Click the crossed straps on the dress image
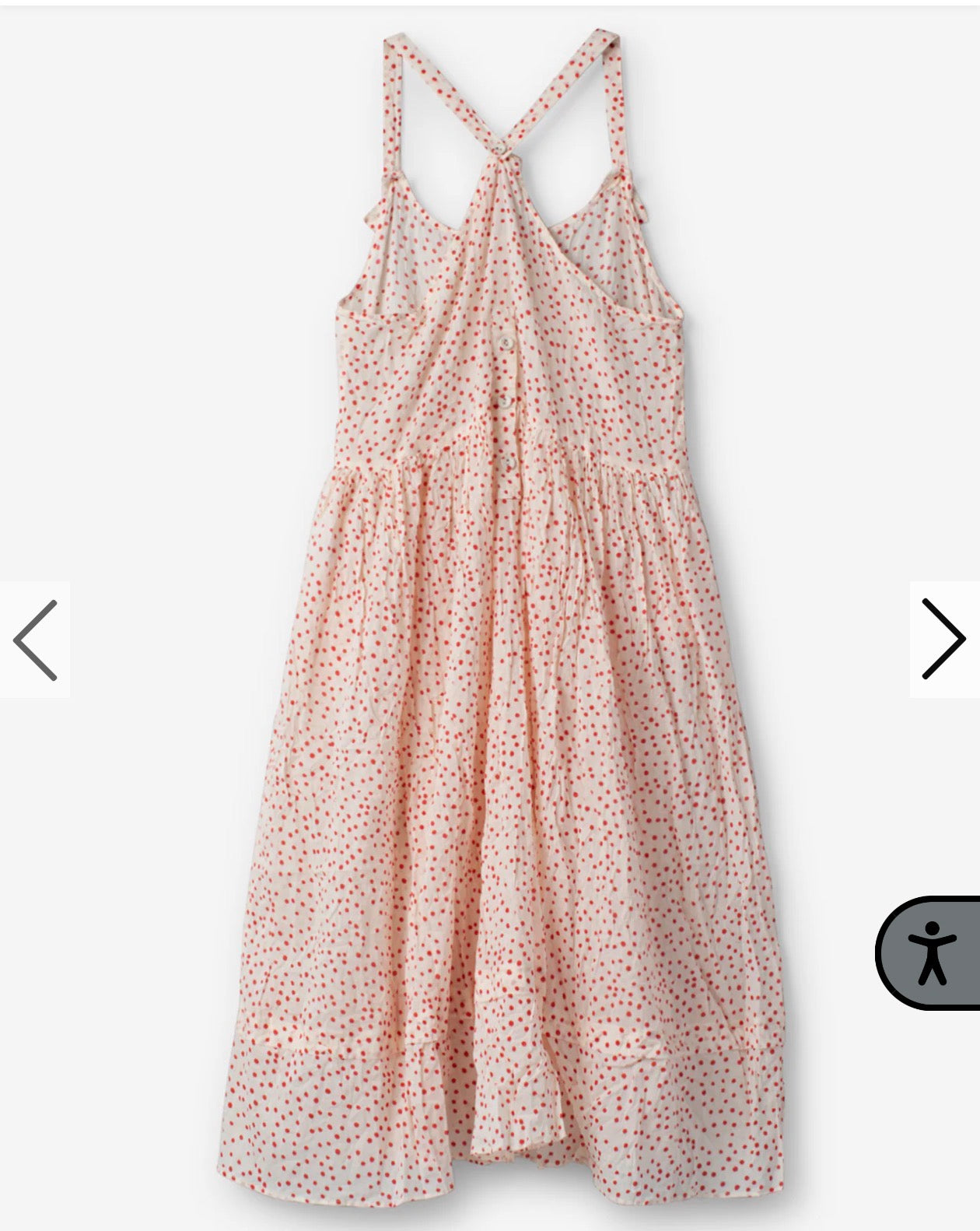The height and width of the screenshot is (1231, 980). pyautogui.click(x=503, y=148)
